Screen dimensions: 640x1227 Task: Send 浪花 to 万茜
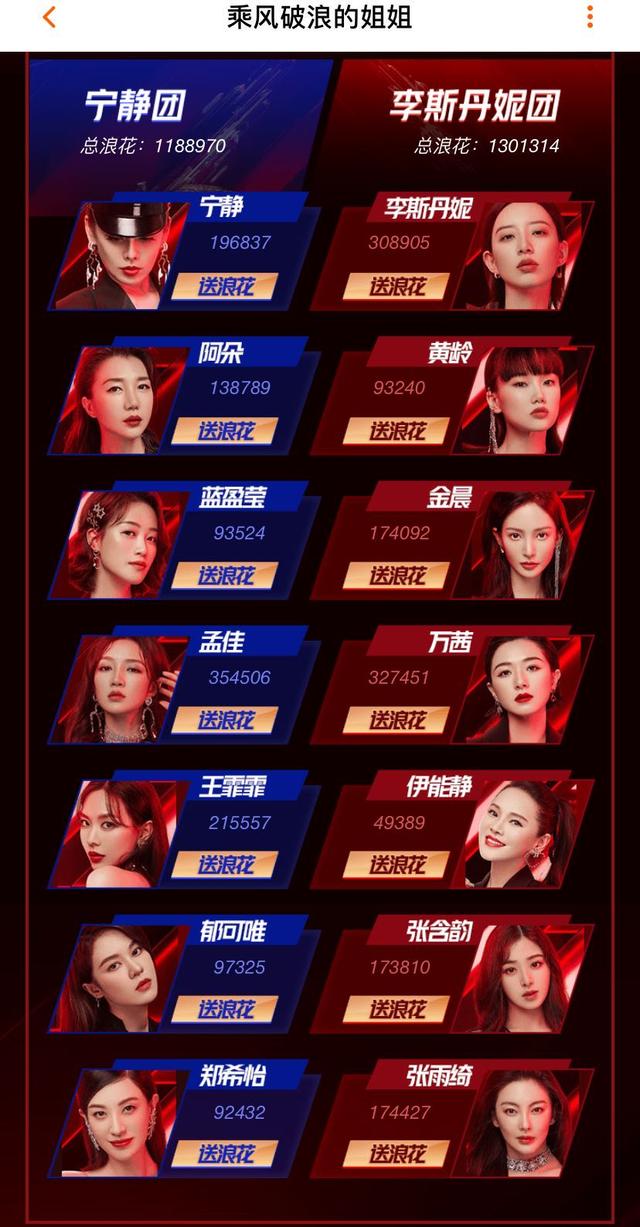point(396,720)
